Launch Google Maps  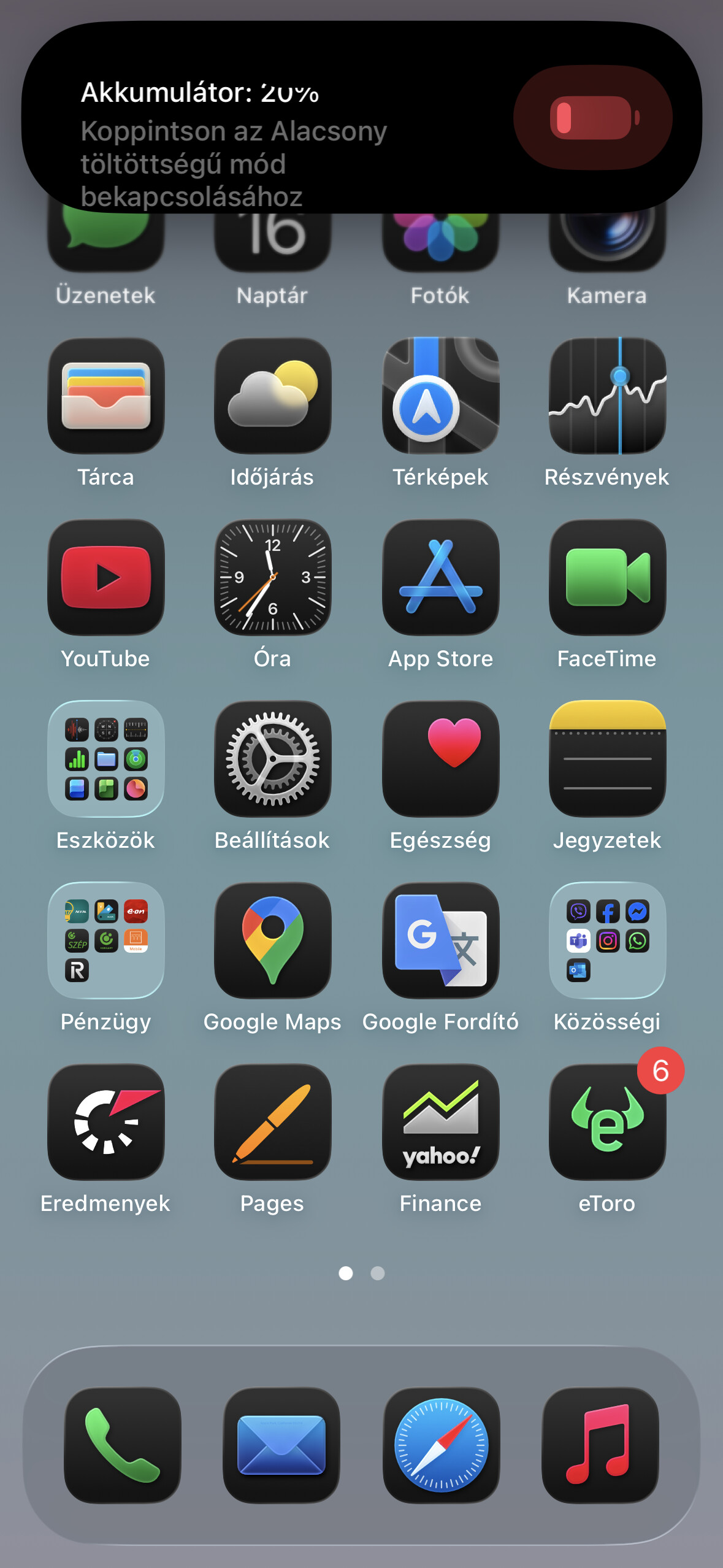(273, 940)
